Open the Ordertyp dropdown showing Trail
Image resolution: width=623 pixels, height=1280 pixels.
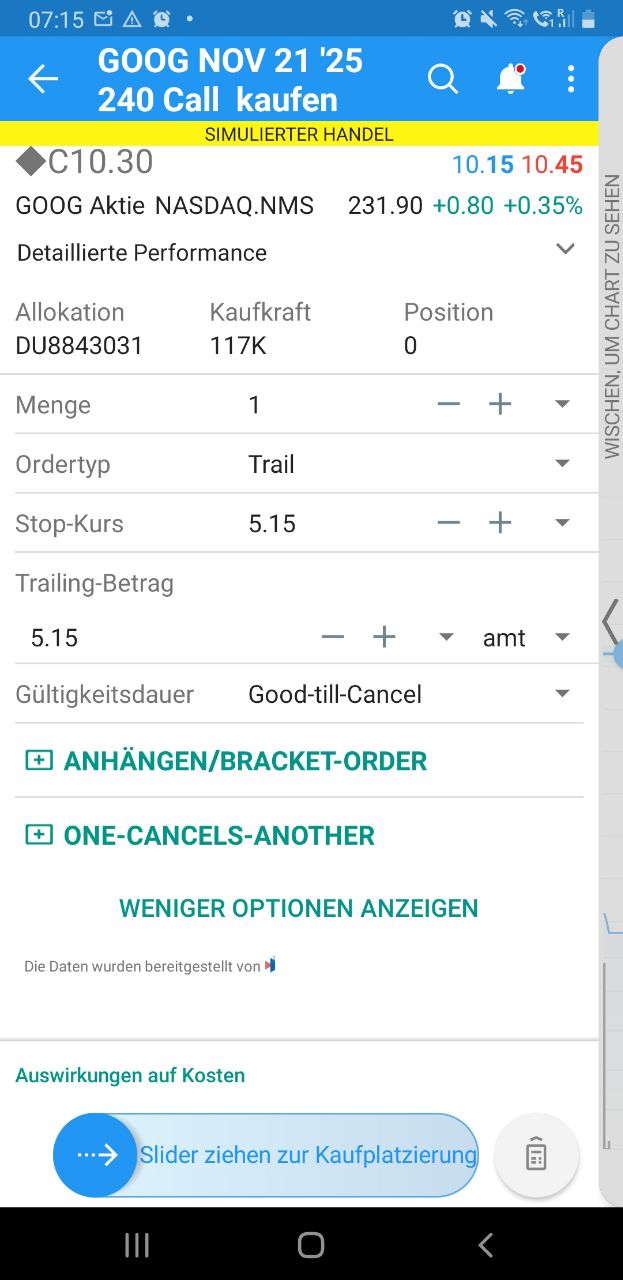(x=562, y=464)
